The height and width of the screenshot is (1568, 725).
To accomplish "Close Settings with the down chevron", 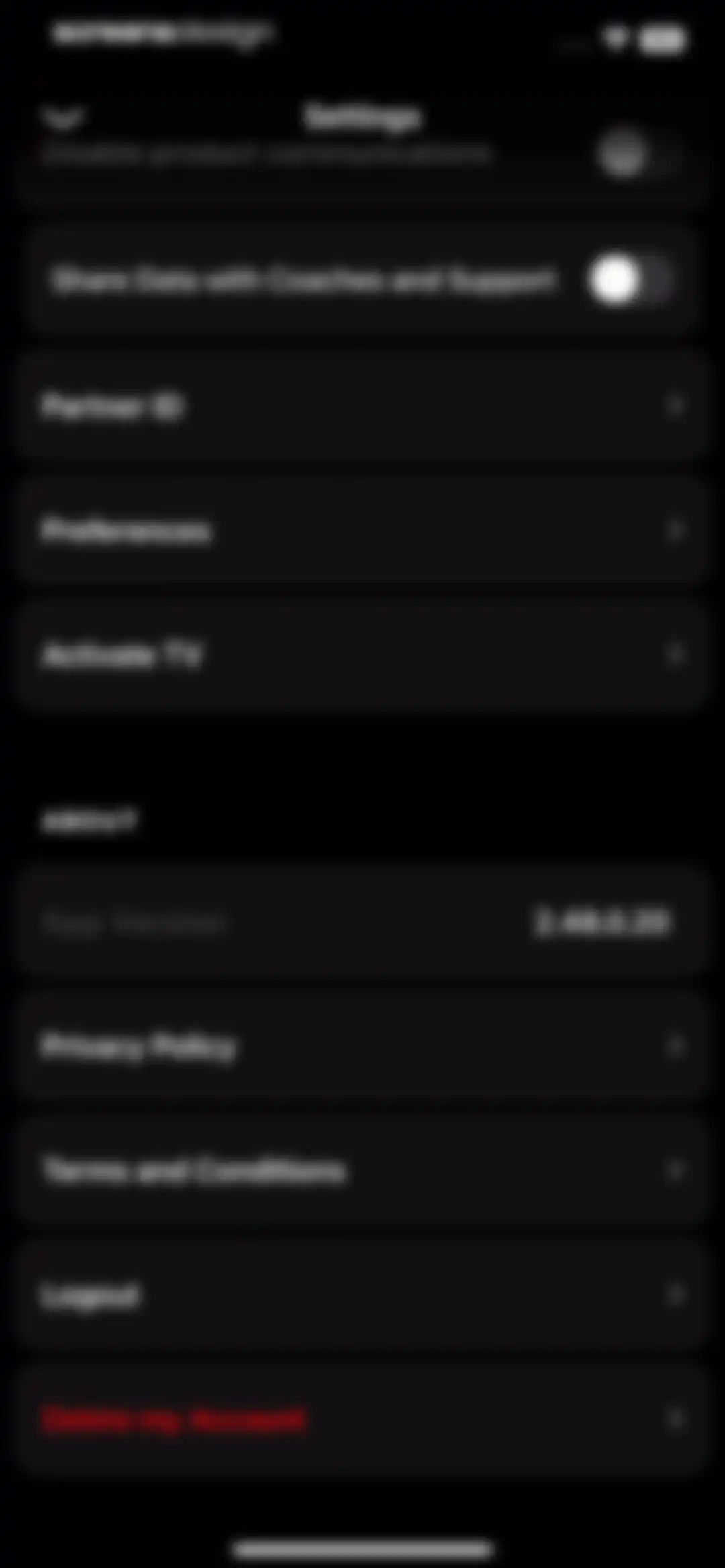I will coord(64,118).
